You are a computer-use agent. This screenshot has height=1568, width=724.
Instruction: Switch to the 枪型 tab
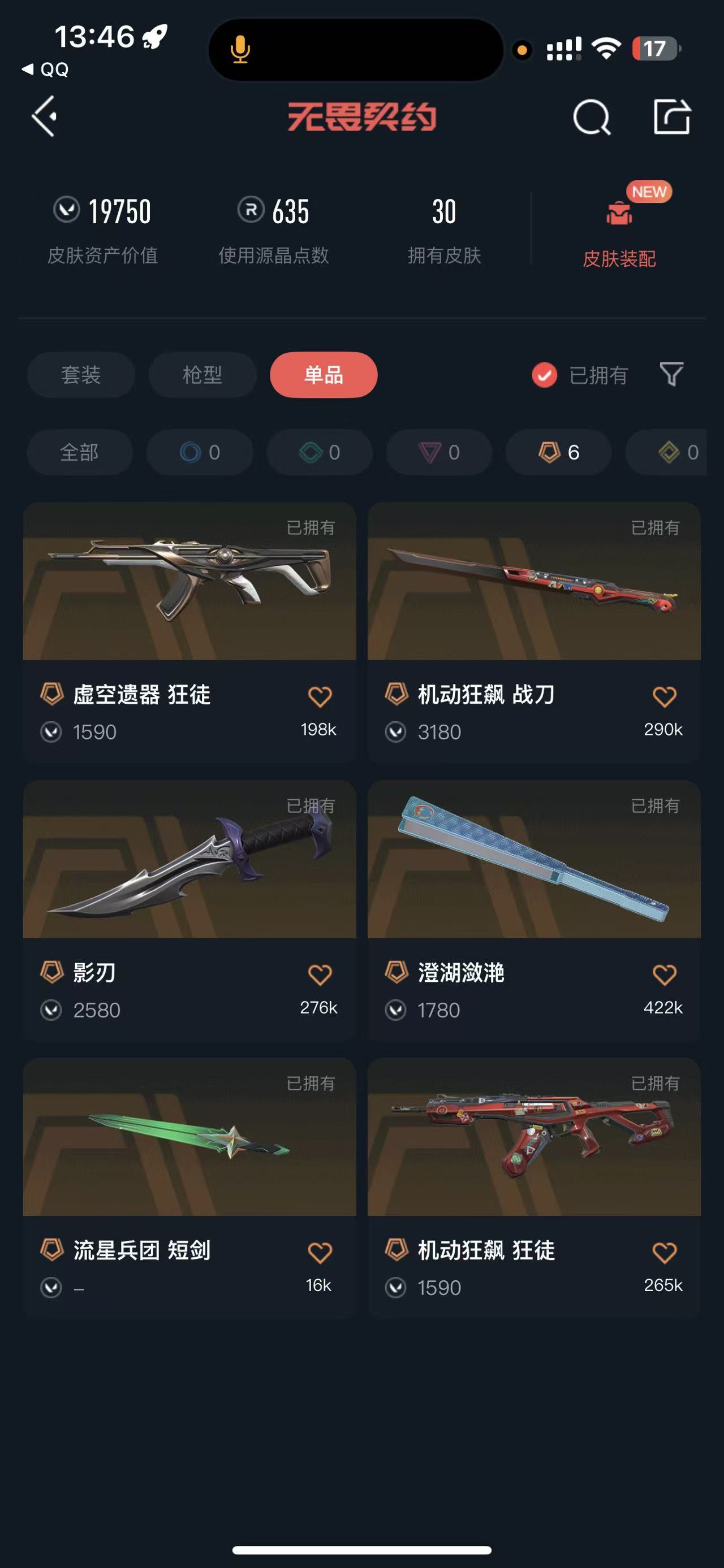[x=202, y=374]
